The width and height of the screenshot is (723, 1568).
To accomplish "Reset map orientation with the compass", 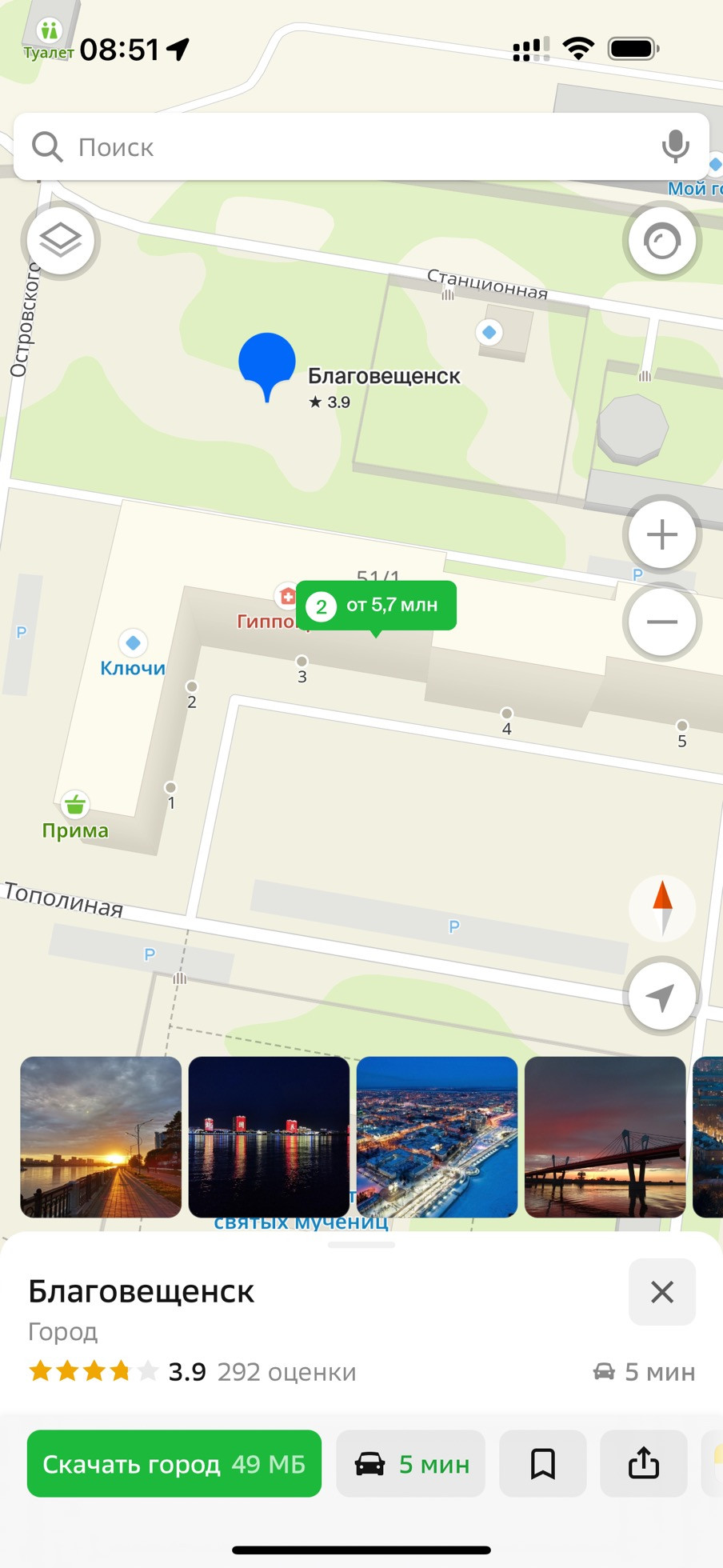I will [x=662, y=907].
